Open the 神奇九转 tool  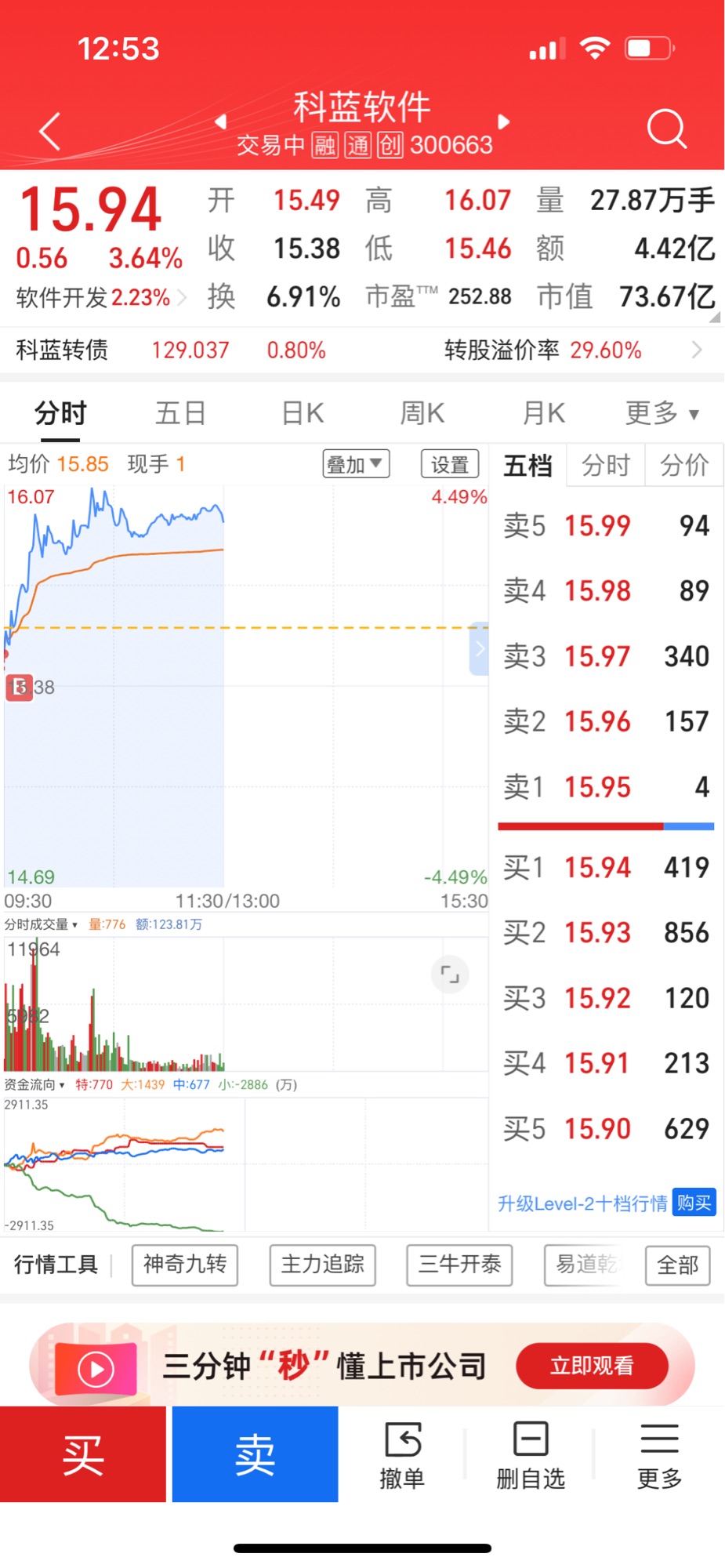[185, 1265]
